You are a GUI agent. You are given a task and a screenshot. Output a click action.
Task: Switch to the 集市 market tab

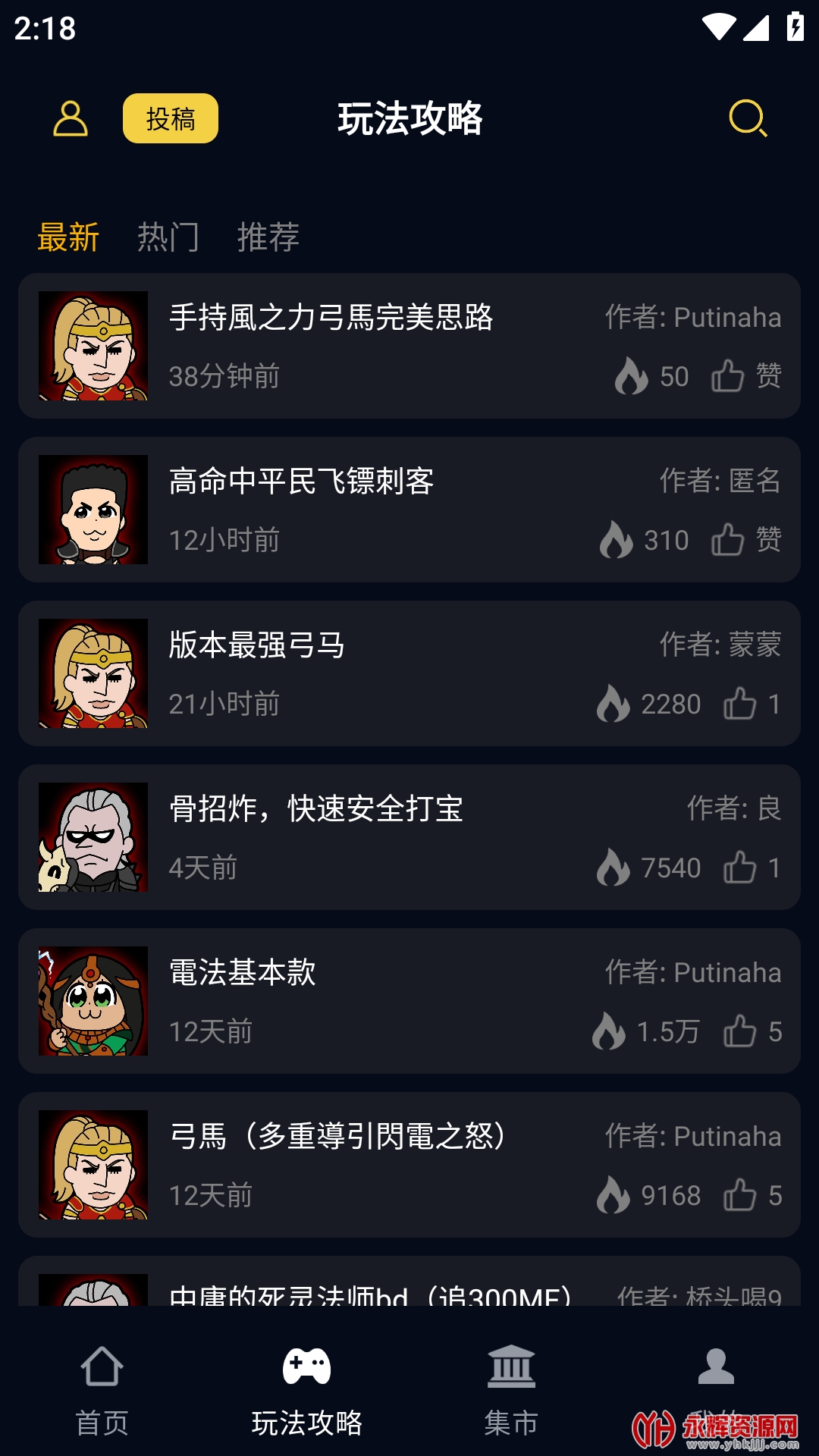[x=511, y=1388]
